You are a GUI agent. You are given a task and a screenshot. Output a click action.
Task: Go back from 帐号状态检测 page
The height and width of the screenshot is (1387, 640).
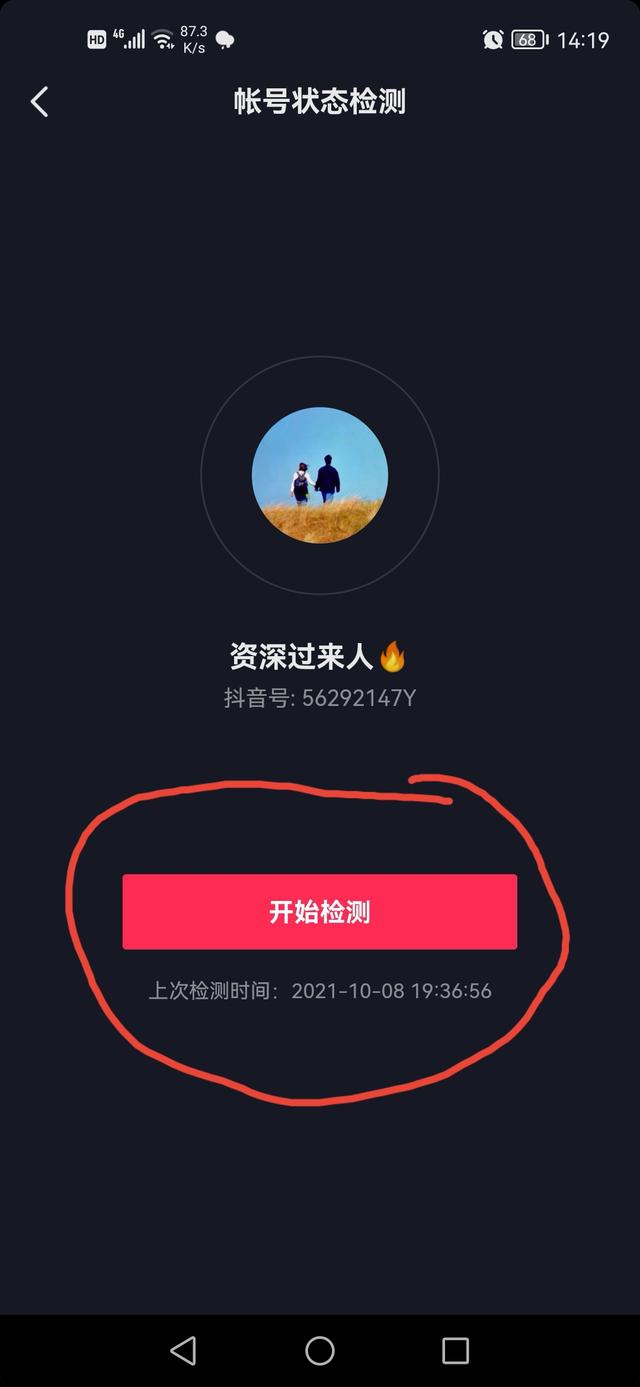[x=40, y=101]
